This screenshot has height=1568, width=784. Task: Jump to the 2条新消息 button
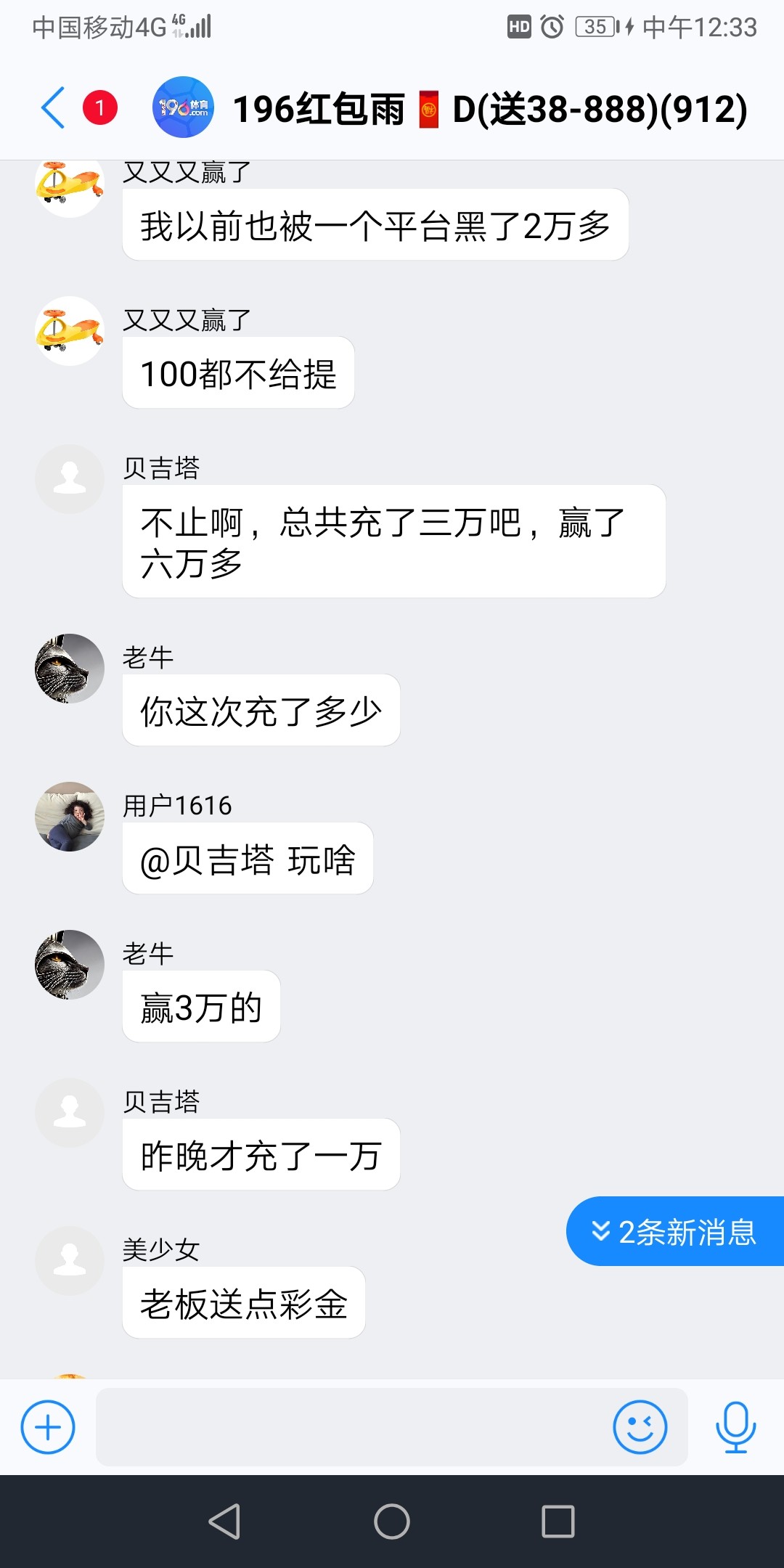point(675,1232)
